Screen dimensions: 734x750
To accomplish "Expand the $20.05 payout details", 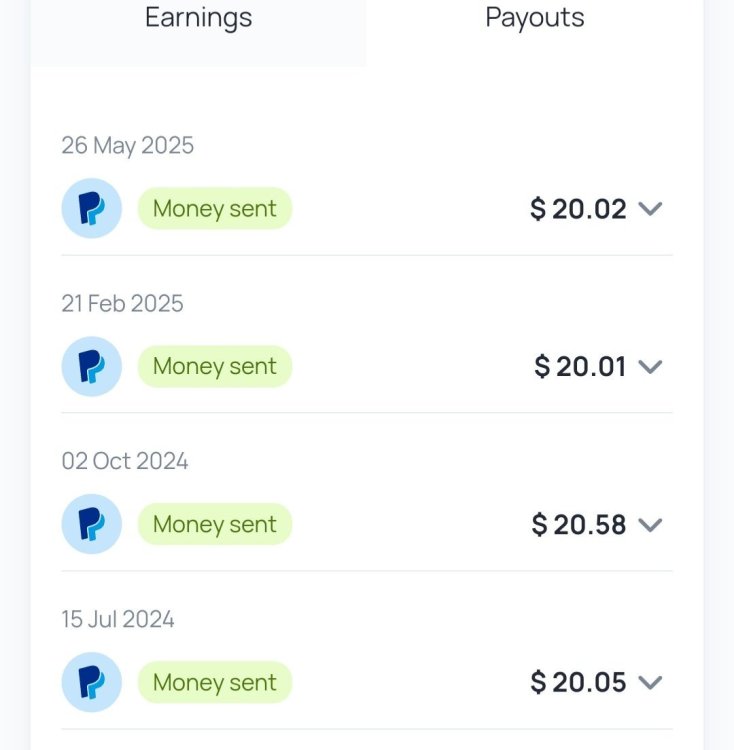I will pyautogui.click(x=650, y=683).
